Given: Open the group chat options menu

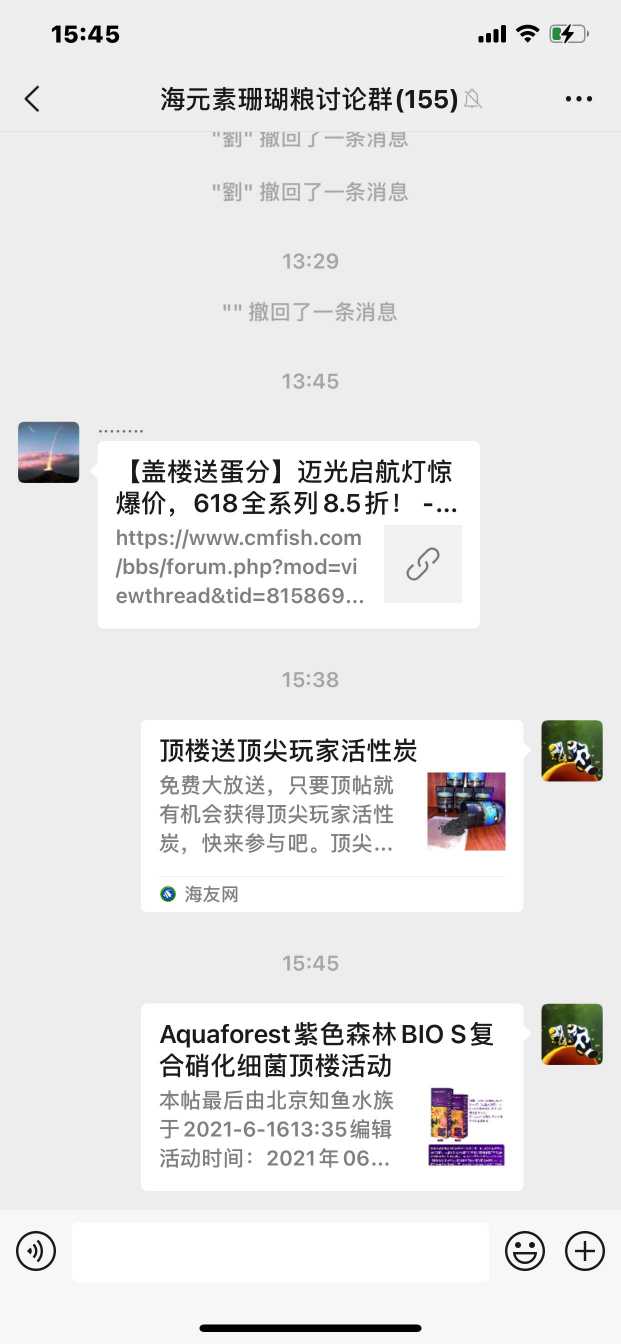Looking at the screenshot, I should coord(579,99).
